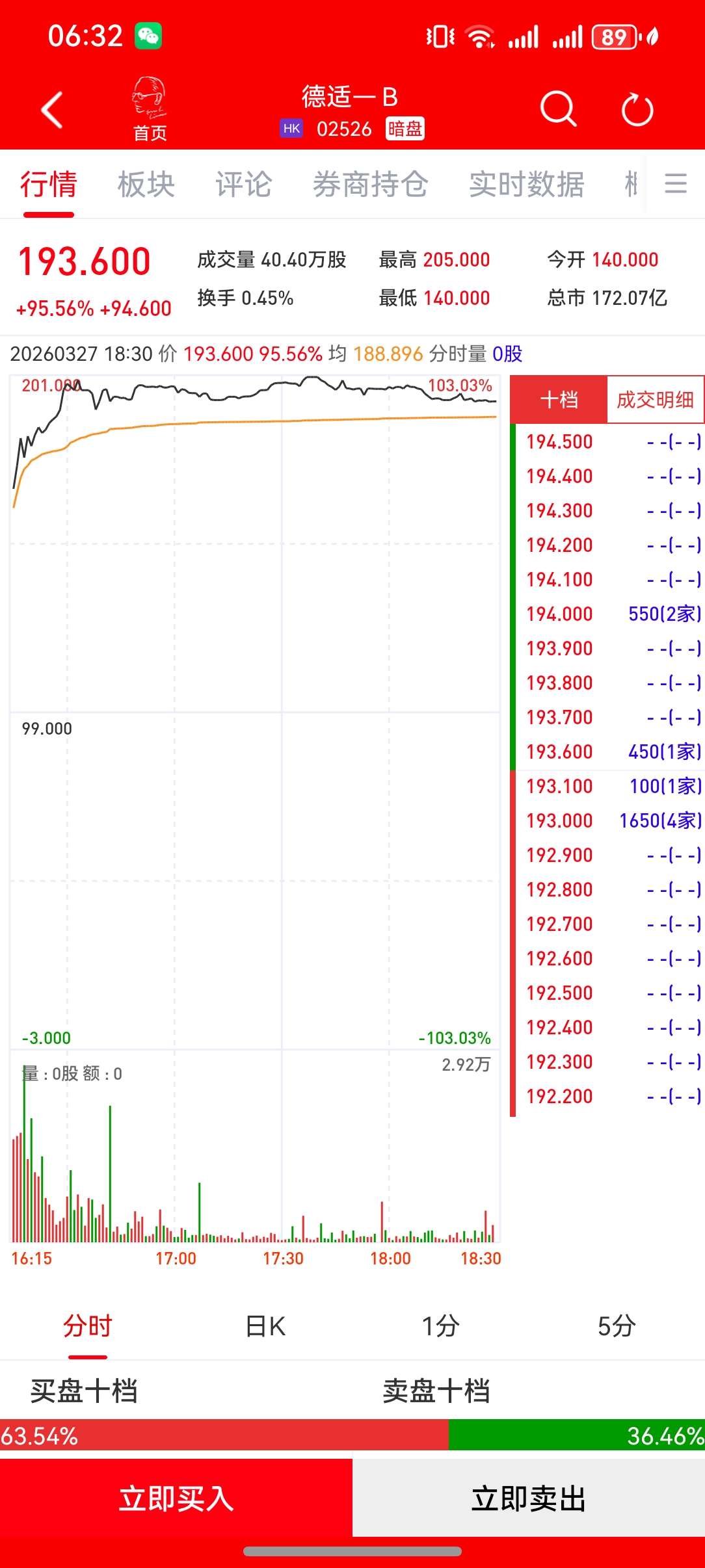Screen dimensions: 705x1568
Task: Switch chart to 1分
Action: click(440, 1326)
